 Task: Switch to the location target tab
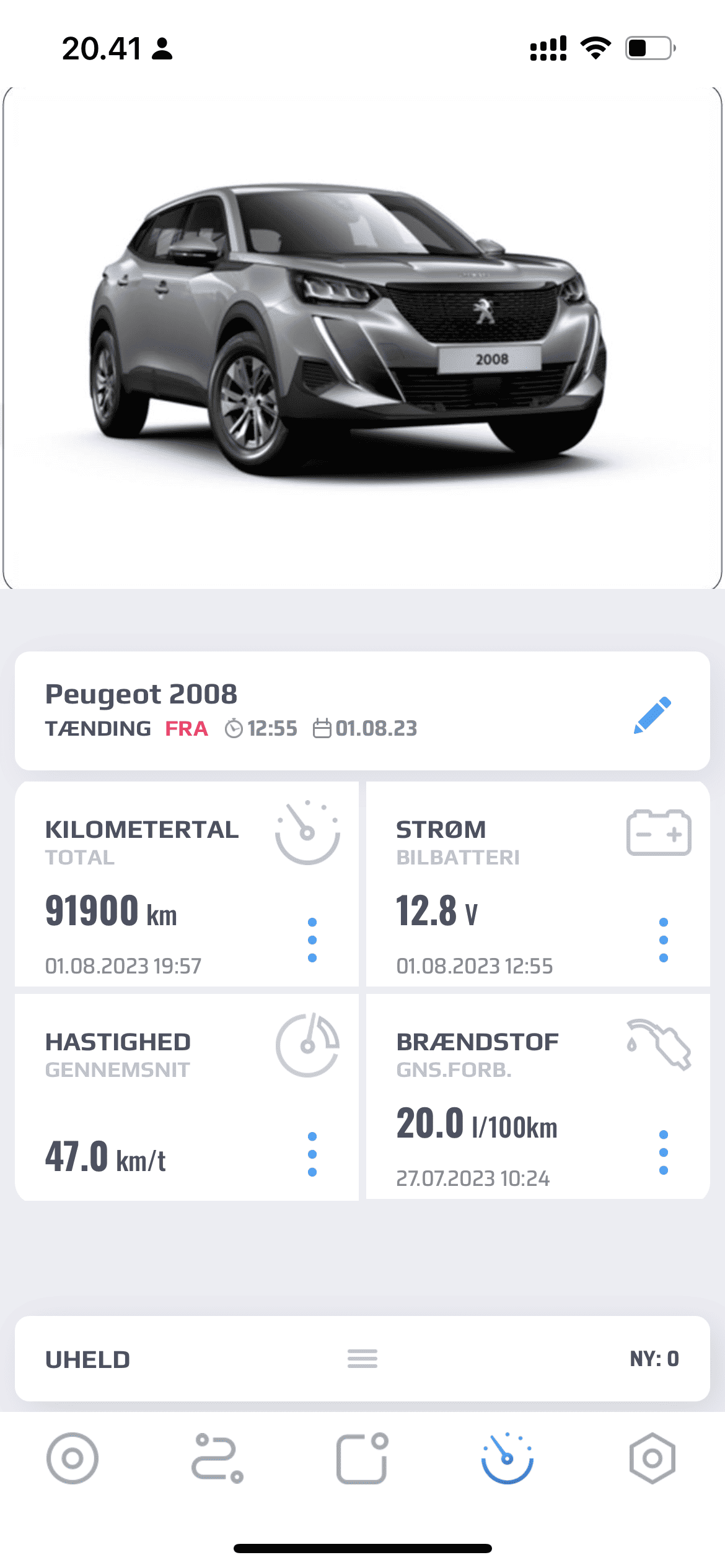pos(72,1458)
